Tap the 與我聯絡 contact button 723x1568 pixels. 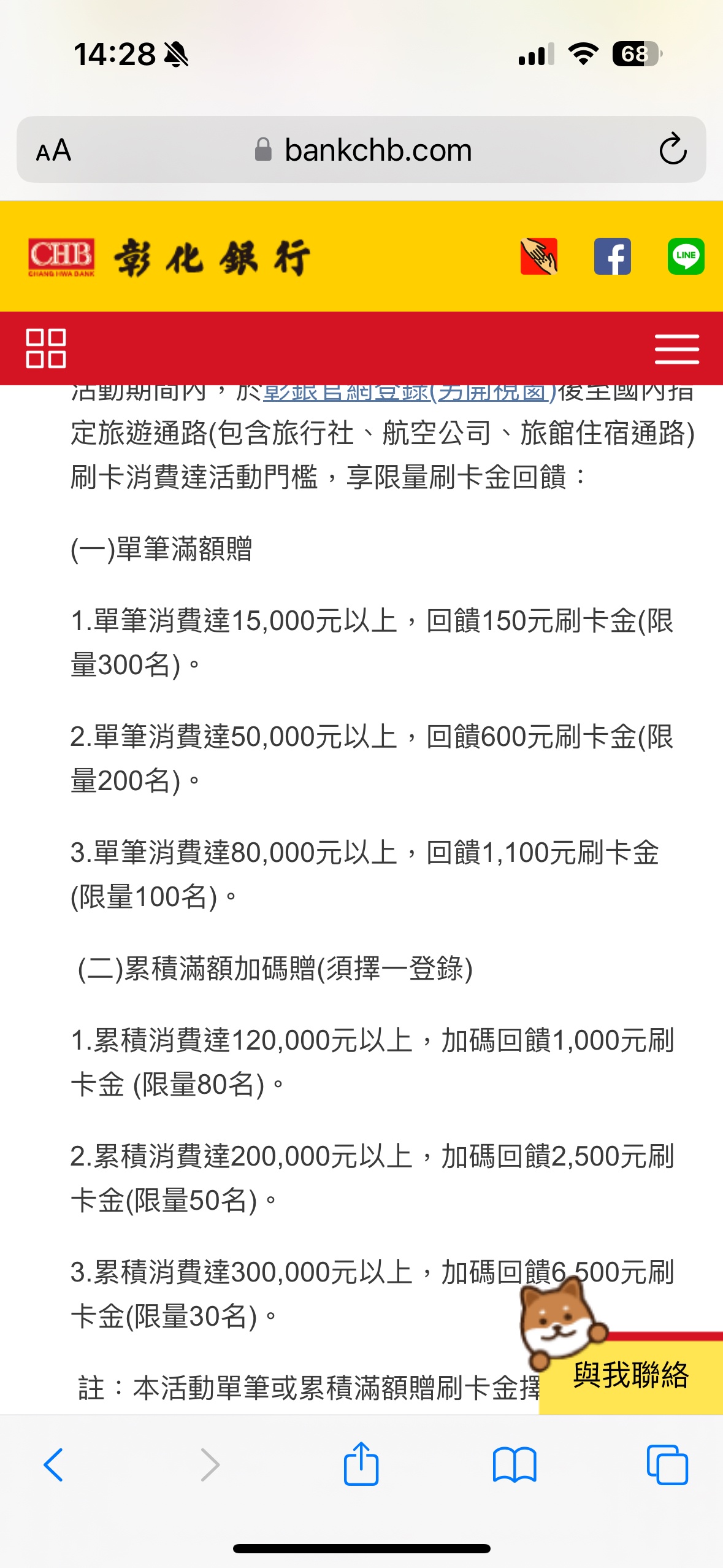point(630,1375)
